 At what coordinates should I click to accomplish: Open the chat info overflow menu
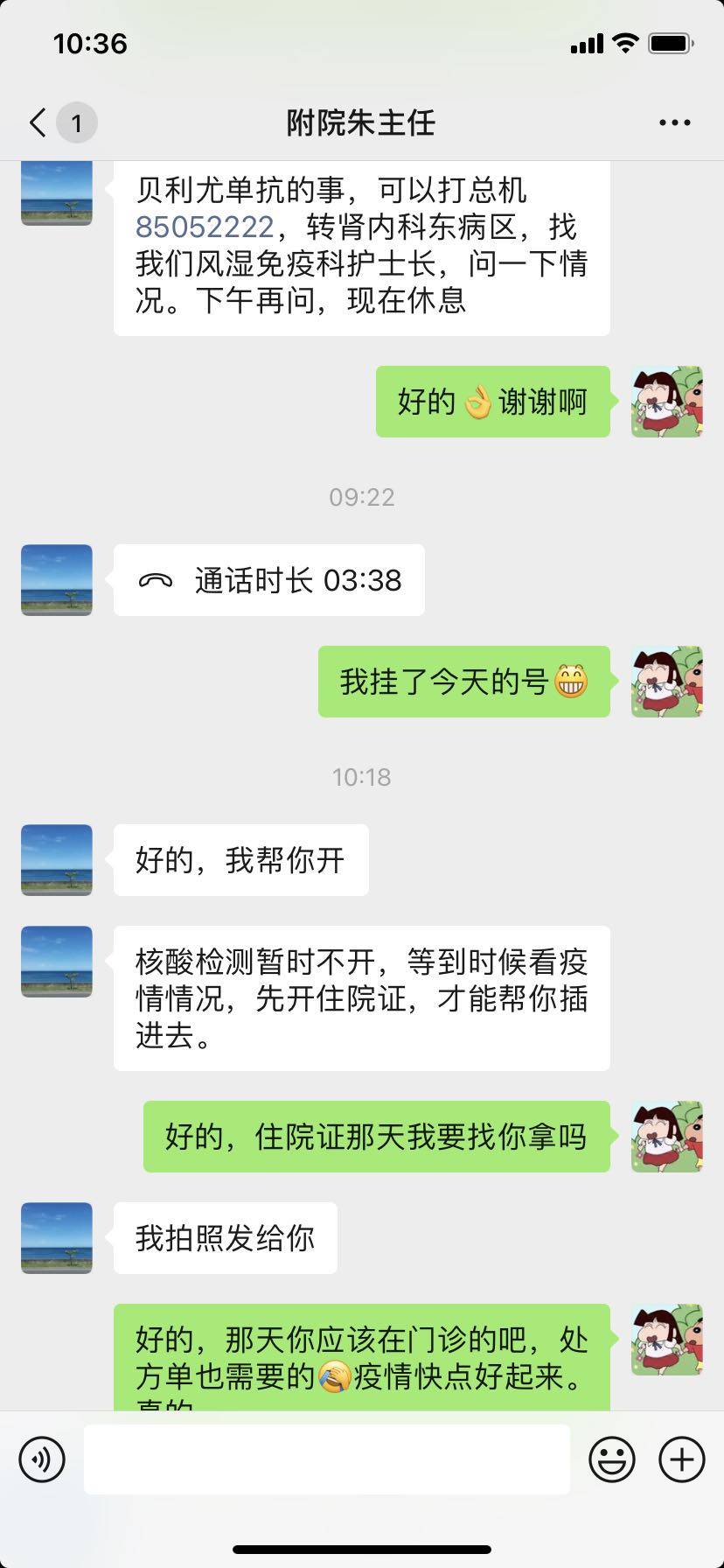click(x=674, y=123)
